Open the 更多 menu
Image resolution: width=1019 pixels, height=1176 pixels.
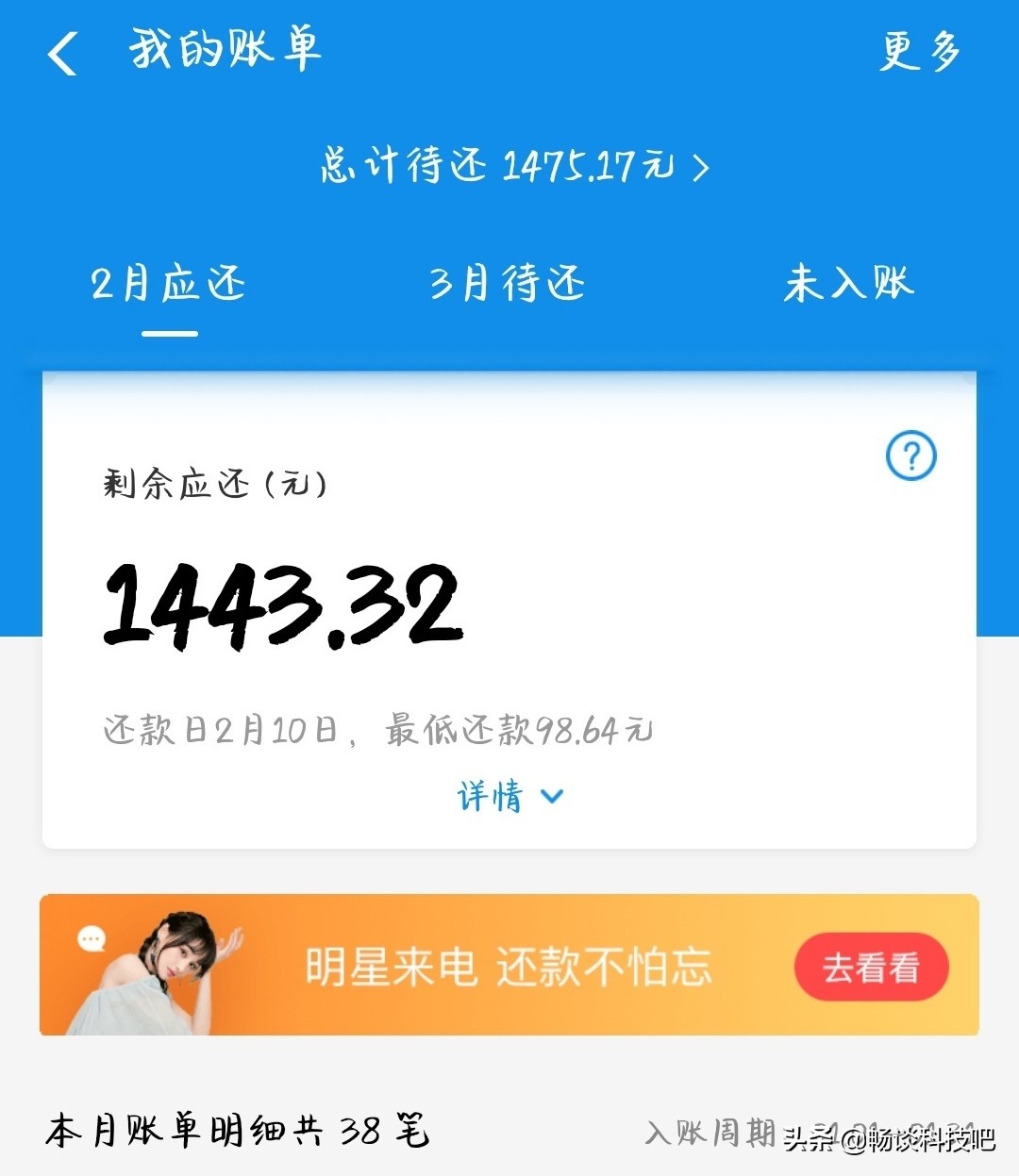point(920,52)
